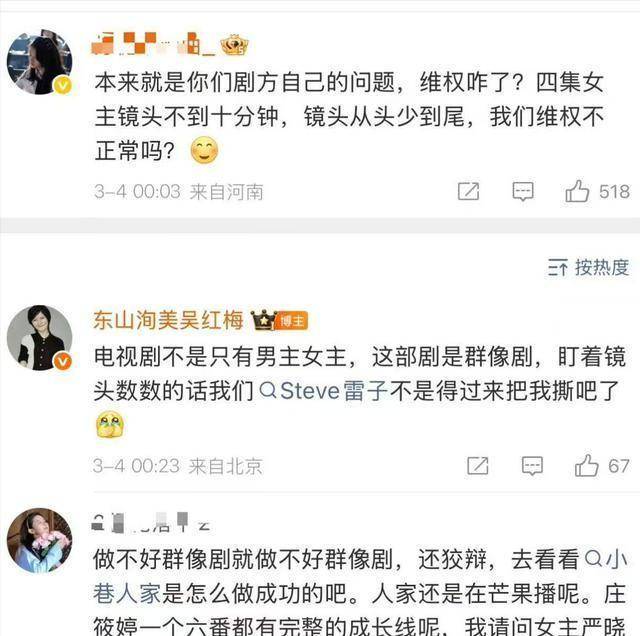This screenshot has height=636, width=640.
Task: Repost the comment posted from 河南
Action: pyautogui.click(x=468, y=192)
